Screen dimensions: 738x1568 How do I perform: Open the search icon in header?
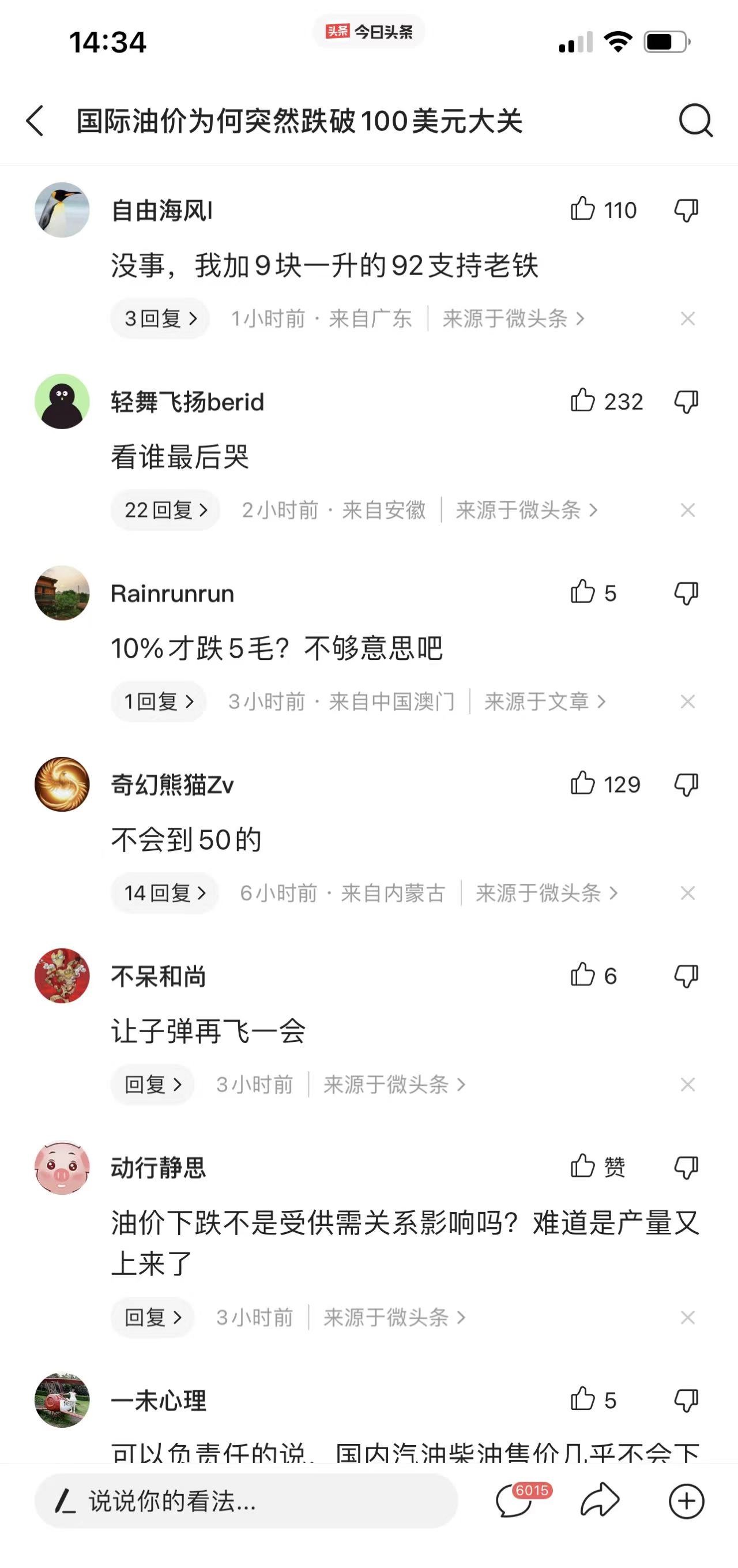coord(695,121)
